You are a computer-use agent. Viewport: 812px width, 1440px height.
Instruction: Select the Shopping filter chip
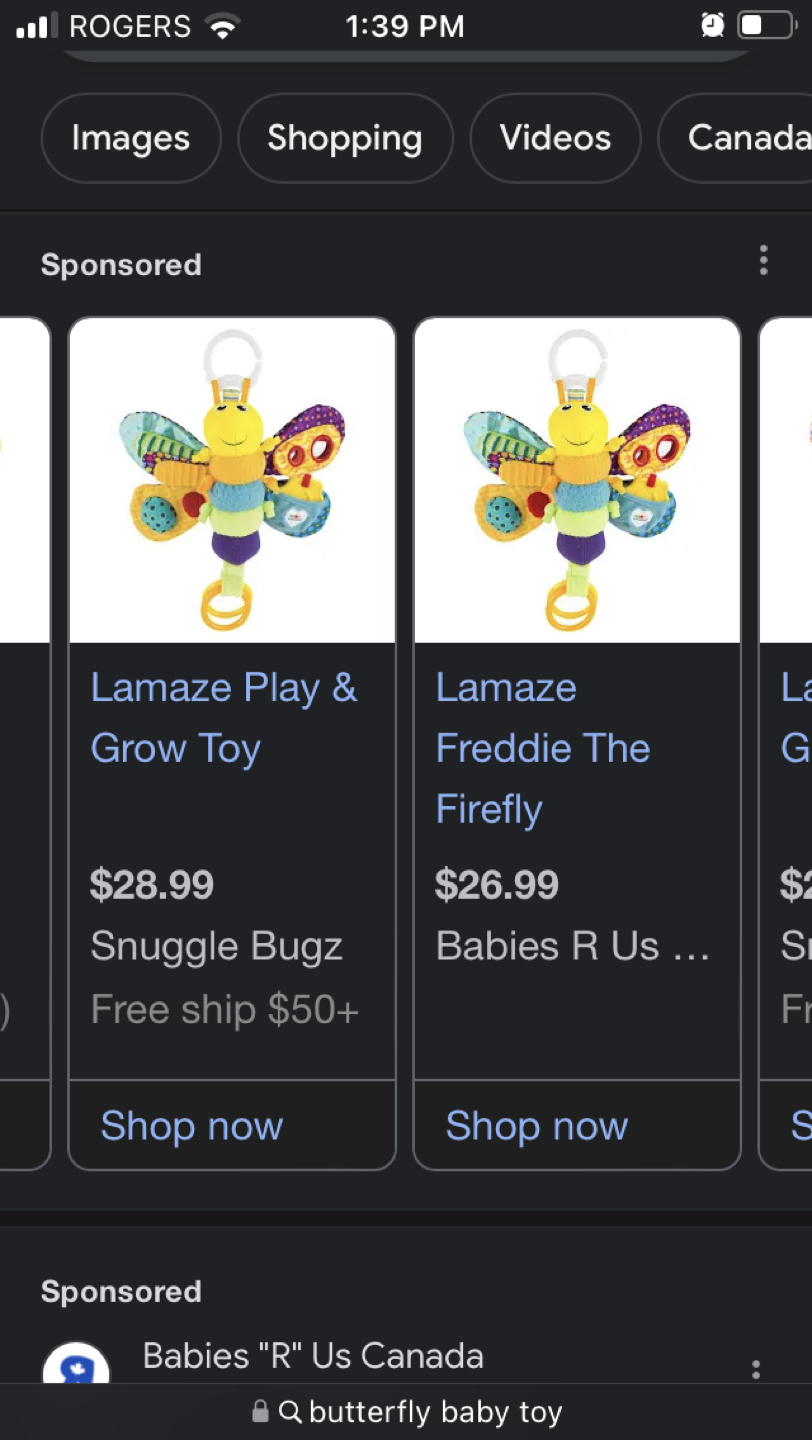pos(344,138)
